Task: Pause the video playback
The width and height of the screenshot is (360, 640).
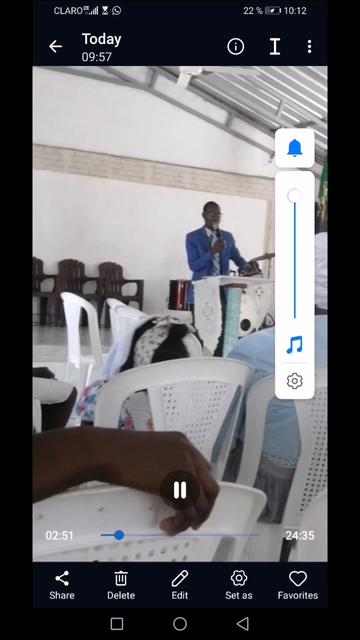Action: point(180,490)
